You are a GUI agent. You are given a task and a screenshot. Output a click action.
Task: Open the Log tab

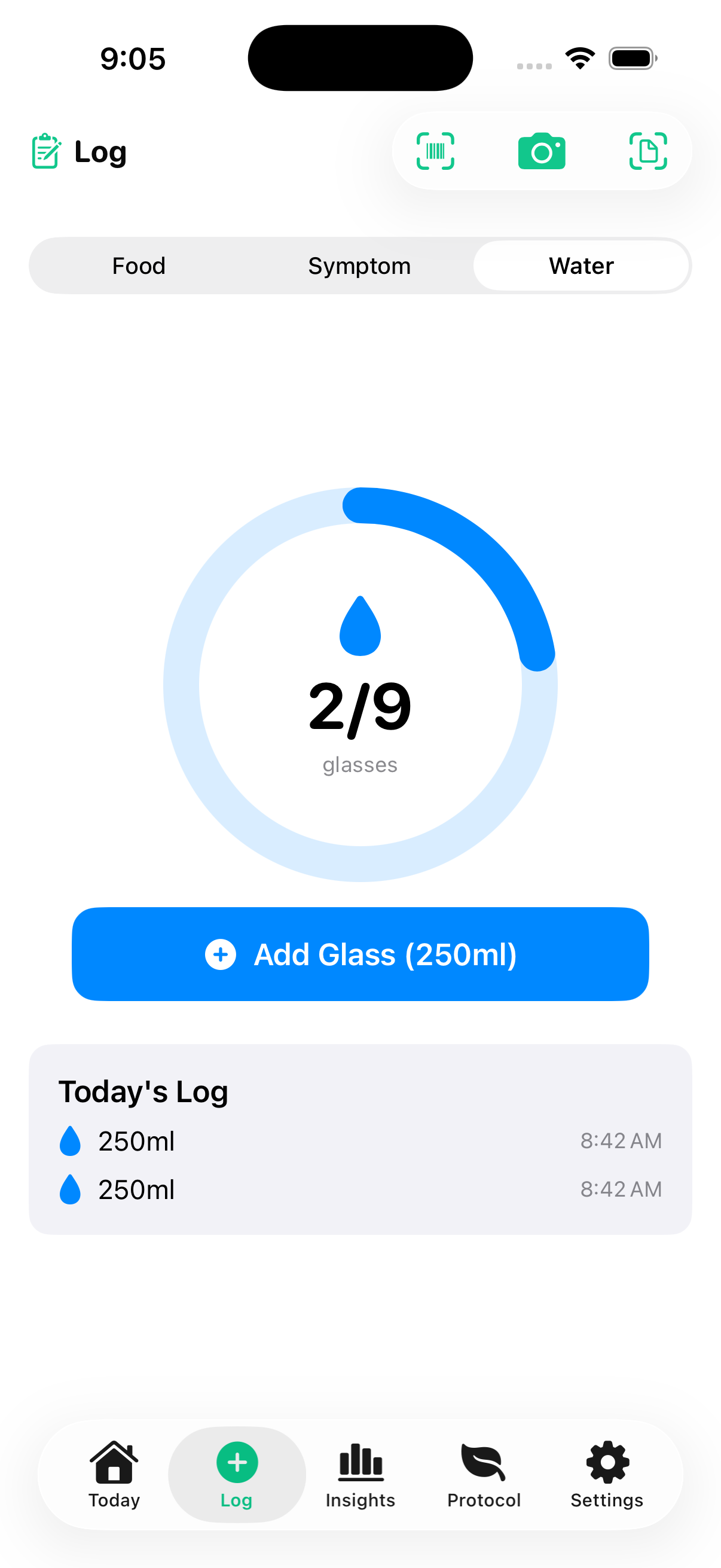(237, 1474)
